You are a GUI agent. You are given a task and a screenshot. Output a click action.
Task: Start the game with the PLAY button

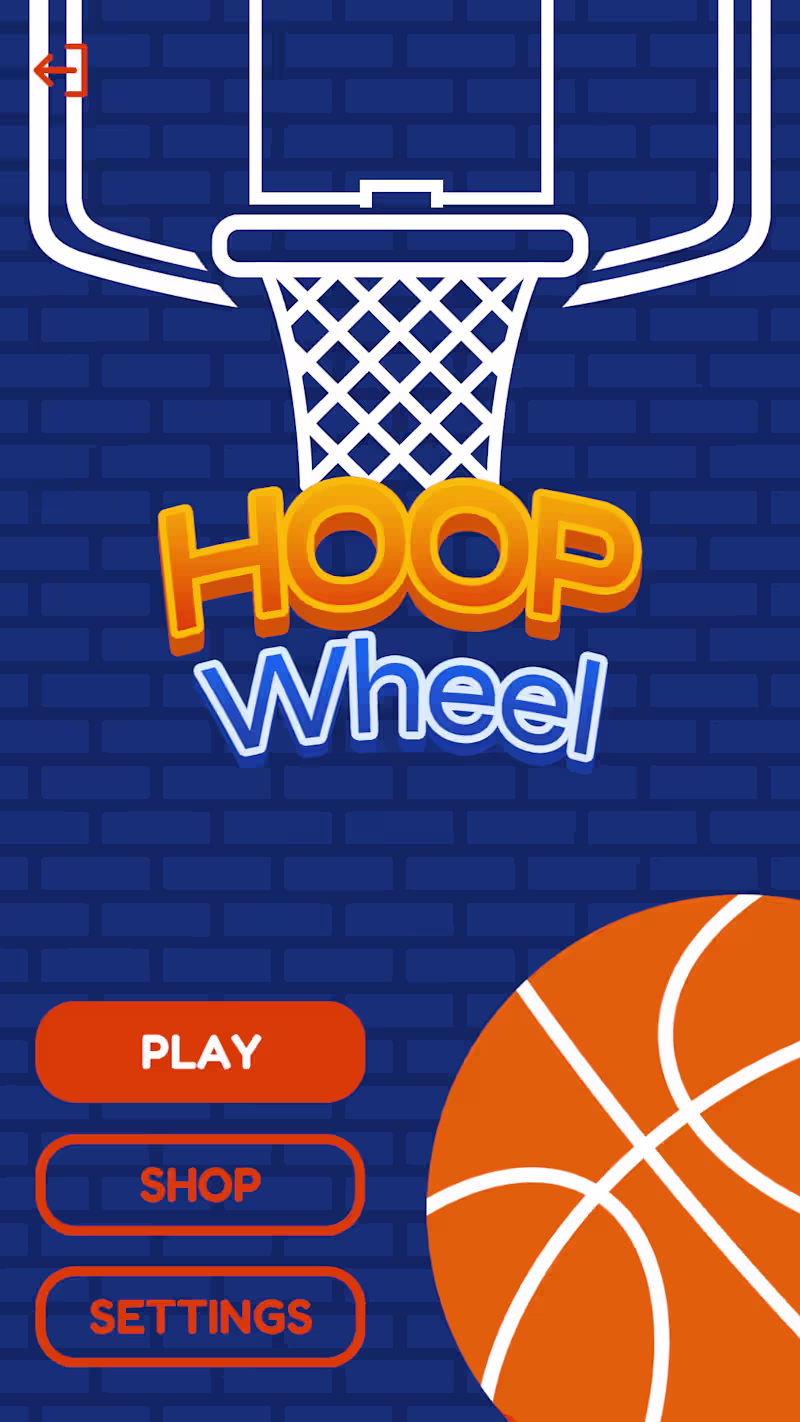[200, 1052]
